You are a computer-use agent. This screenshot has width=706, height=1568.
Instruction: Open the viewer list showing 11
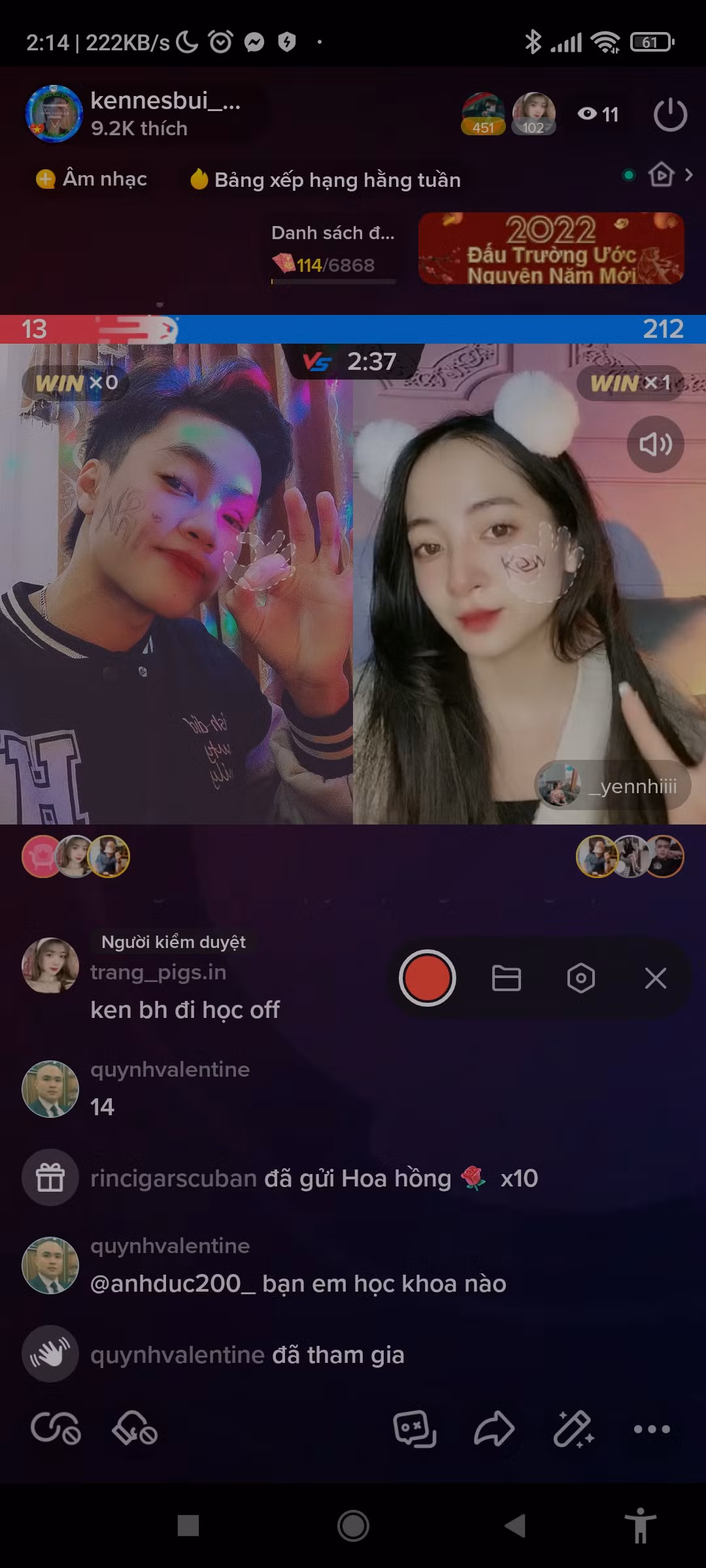tap(598, 114)
